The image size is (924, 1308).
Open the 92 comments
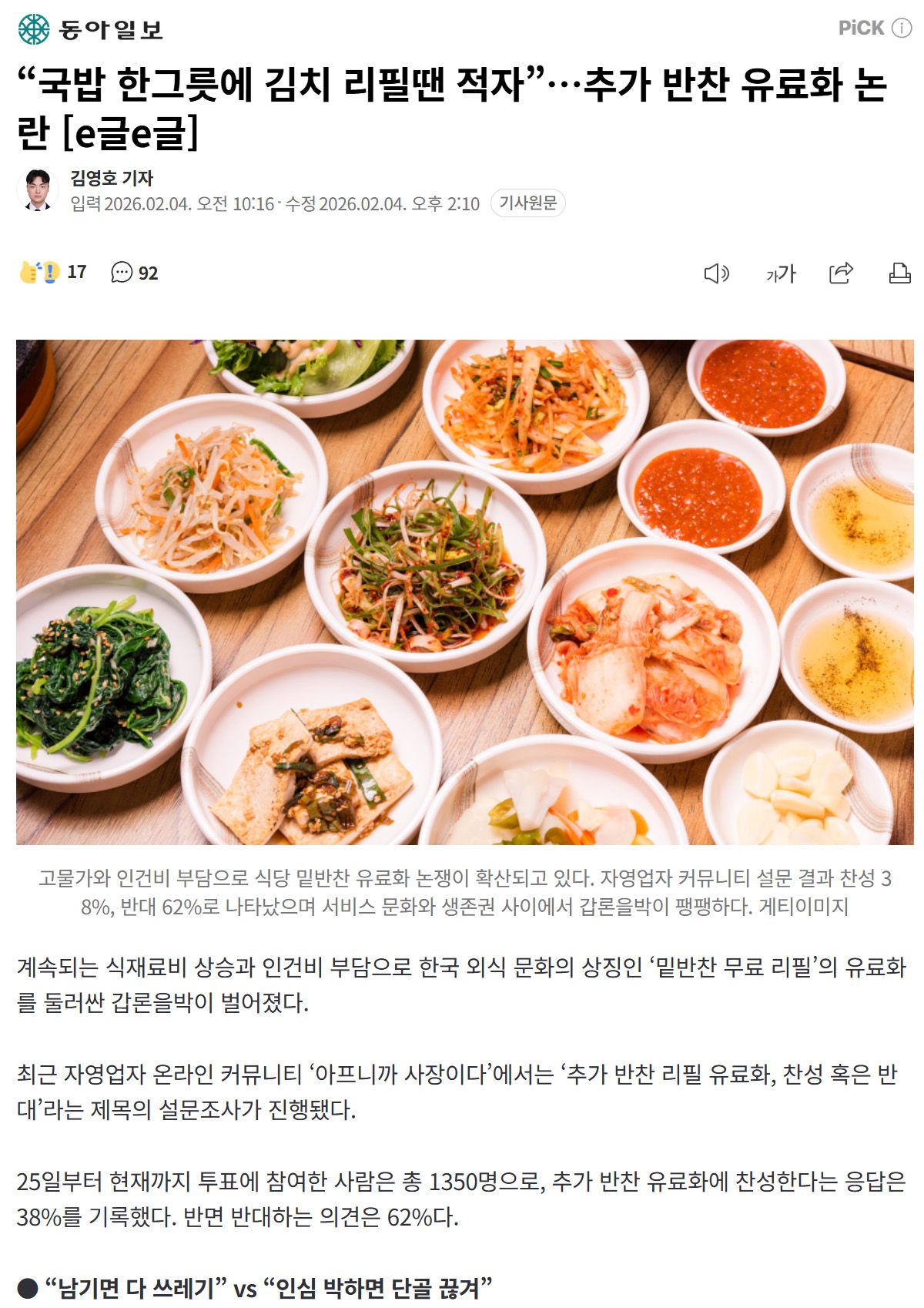(x=135, y=273)
